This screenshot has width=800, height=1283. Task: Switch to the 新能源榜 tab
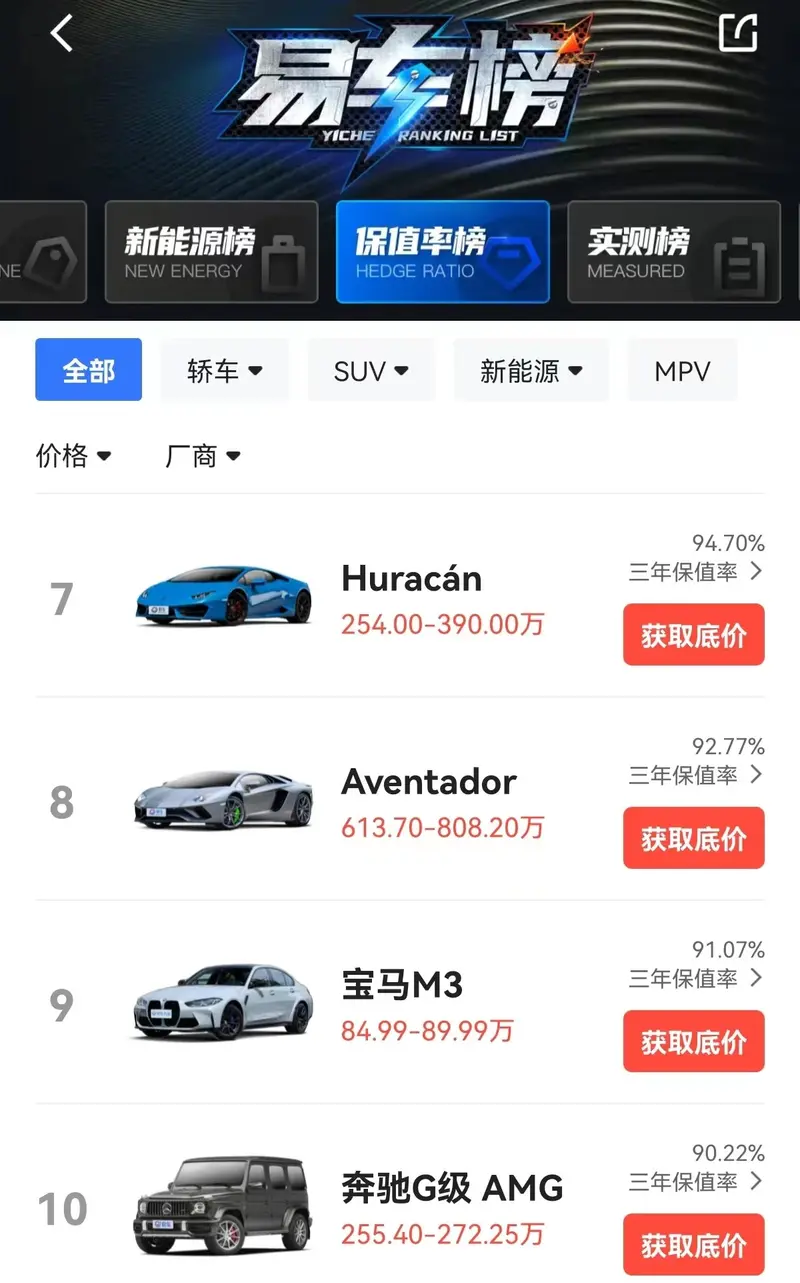coord(211,252)
